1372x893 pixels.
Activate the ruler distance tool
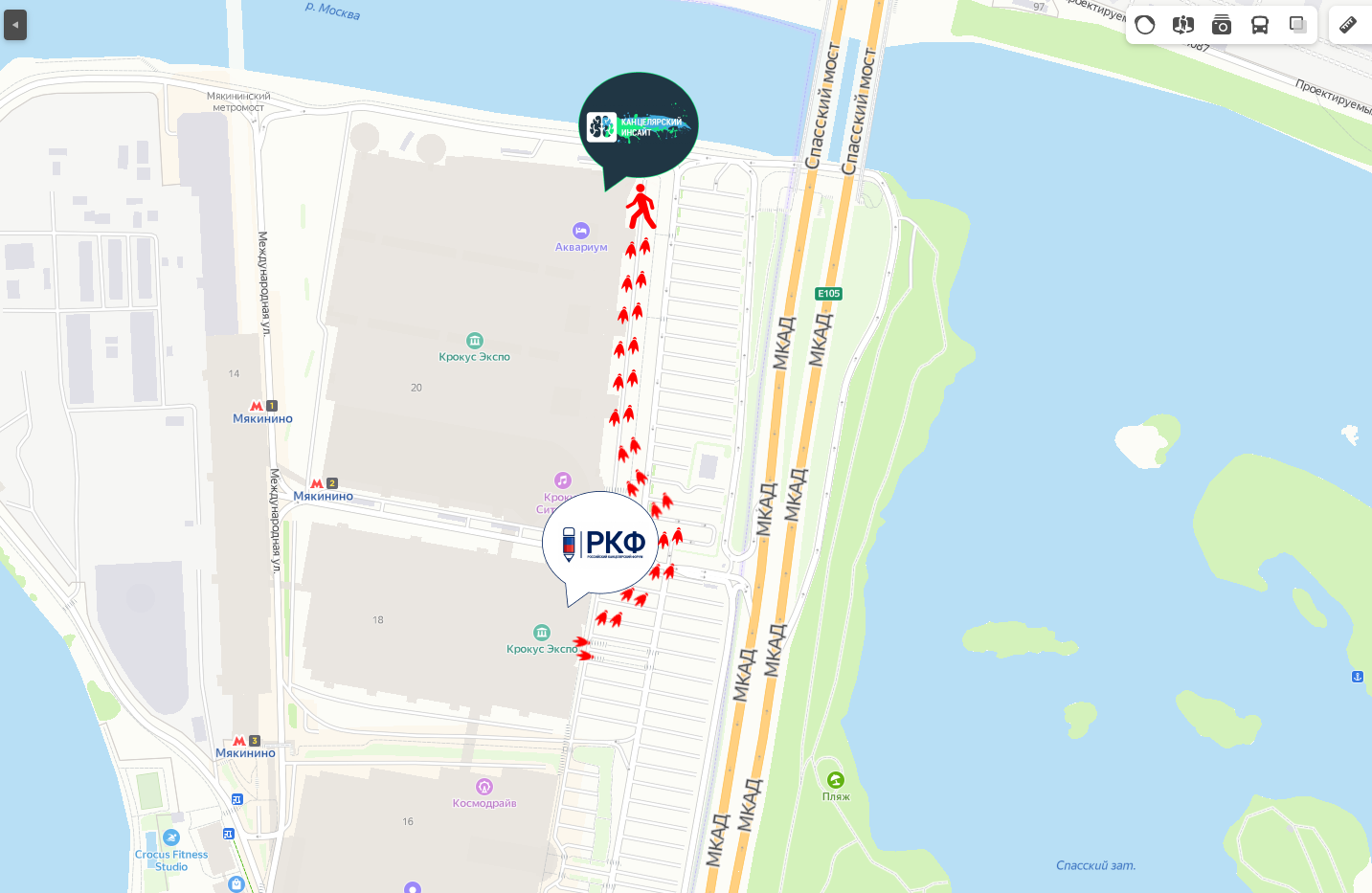pyautogui.click(x=1348, y=25)
